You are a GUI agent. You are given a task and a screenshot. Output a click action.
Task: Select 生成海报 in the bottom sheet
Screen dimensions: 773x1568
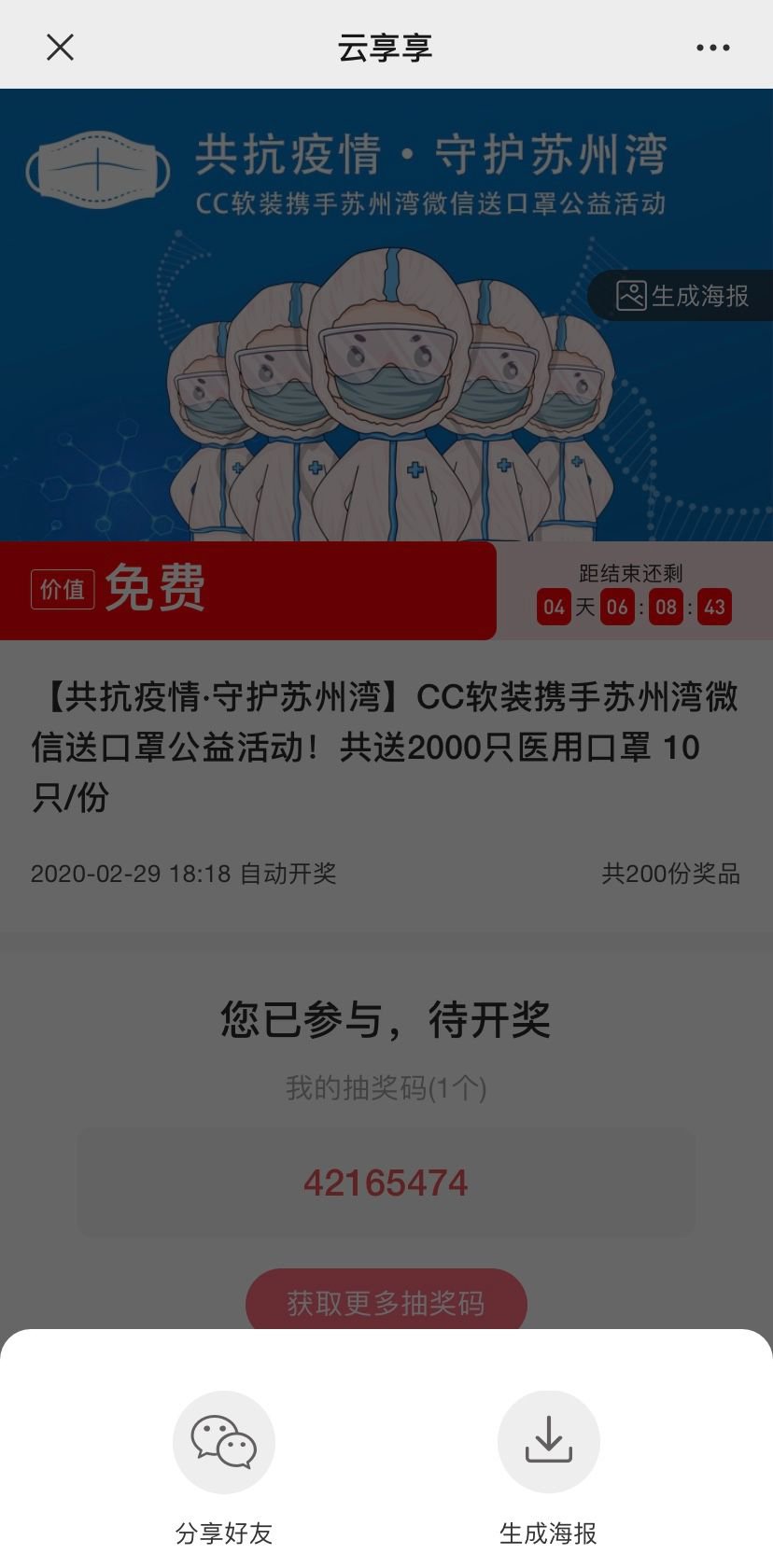click(548, 1442)
